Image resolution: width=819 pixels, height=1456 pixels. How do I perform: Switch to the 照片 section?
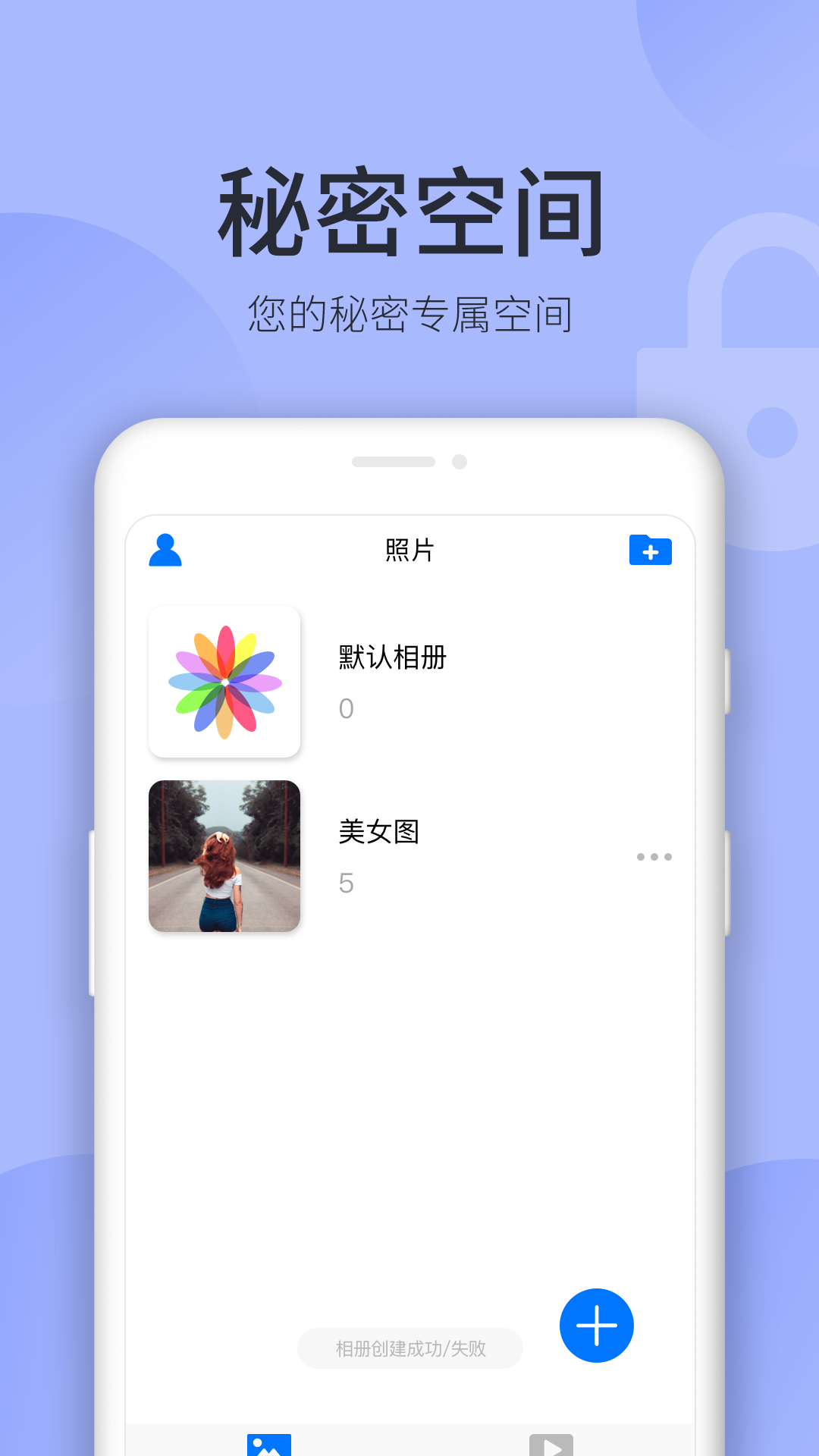409,551
